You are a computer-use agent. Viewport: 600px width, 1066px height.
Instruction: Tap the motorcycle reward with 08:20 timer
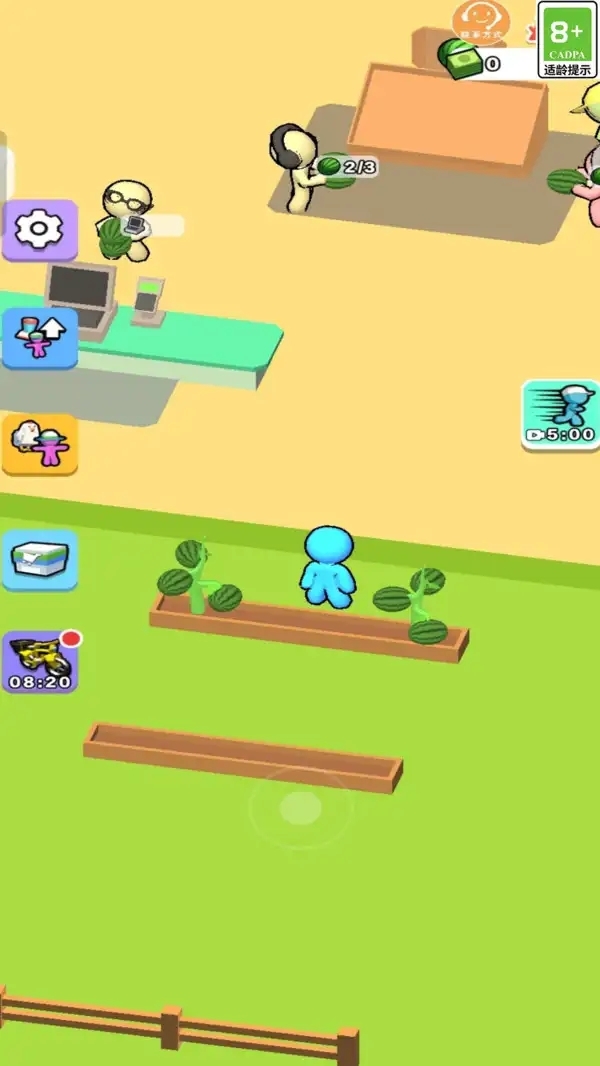39,662
